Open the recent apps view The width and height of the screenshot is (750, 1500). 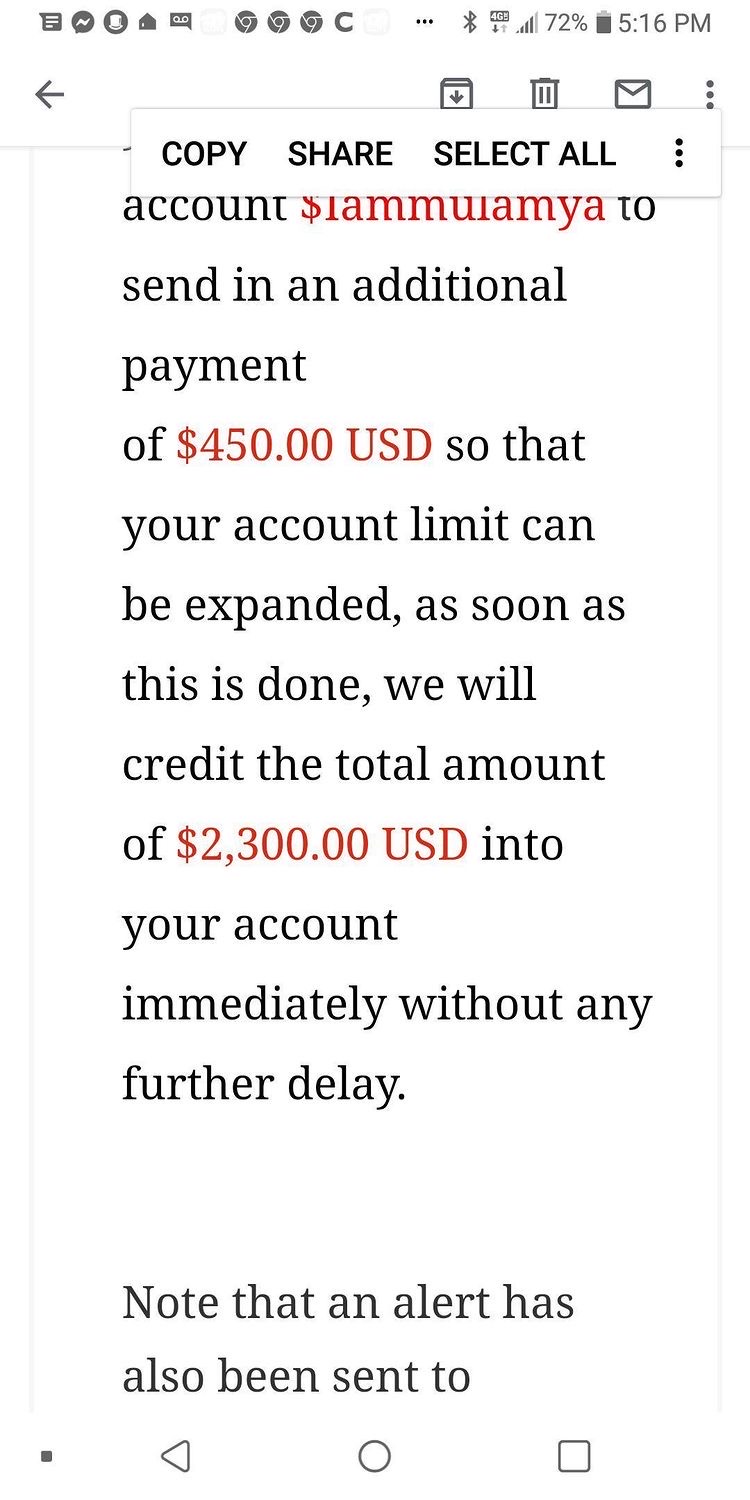pos(574,1456)
